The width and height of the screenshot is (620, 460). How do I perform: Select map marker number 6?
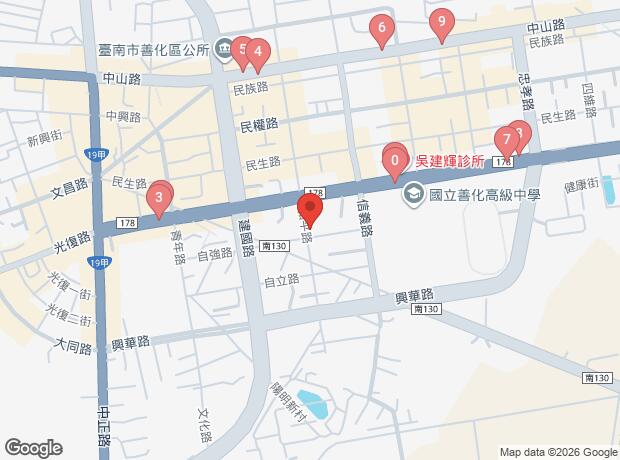[381, 29]
